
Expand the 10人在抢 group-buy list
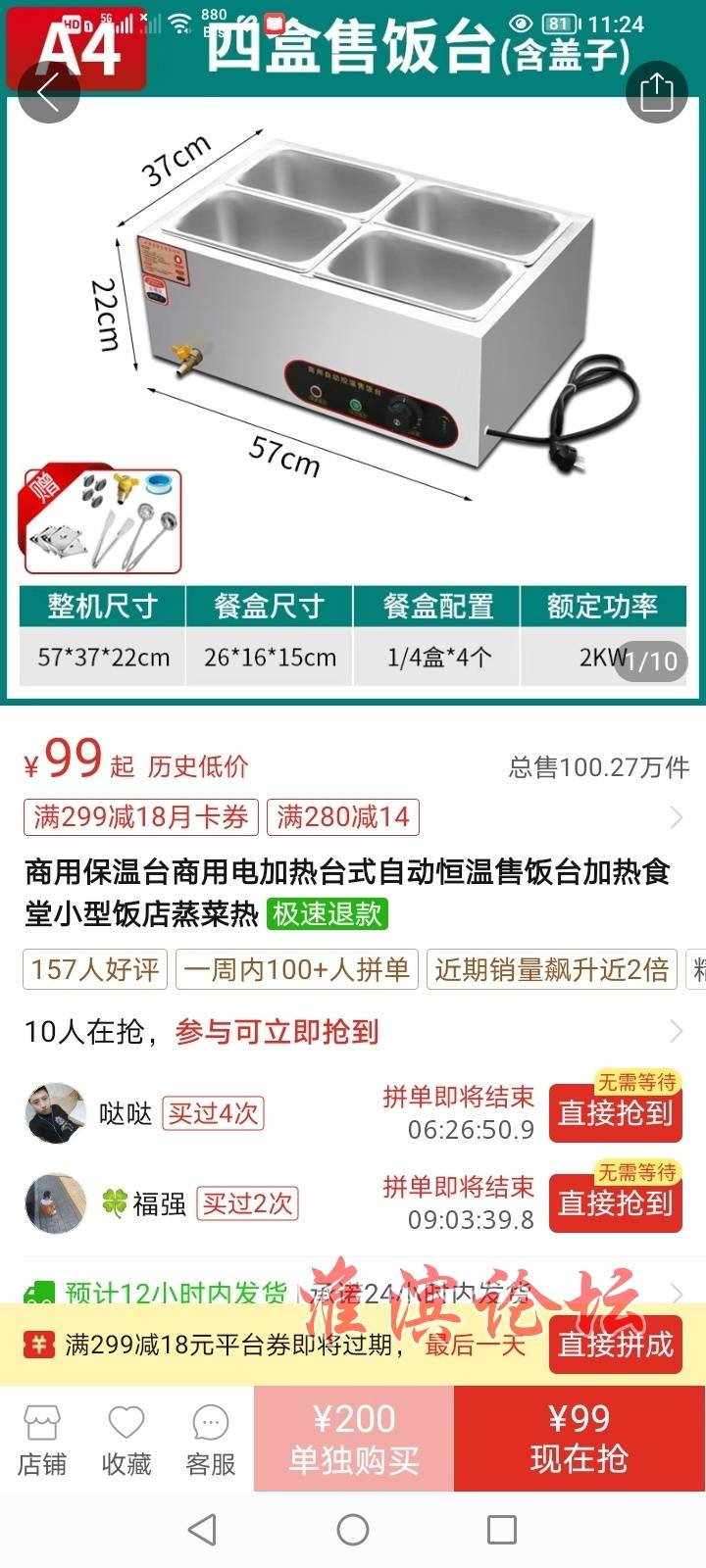click(x=675, y=1031)
